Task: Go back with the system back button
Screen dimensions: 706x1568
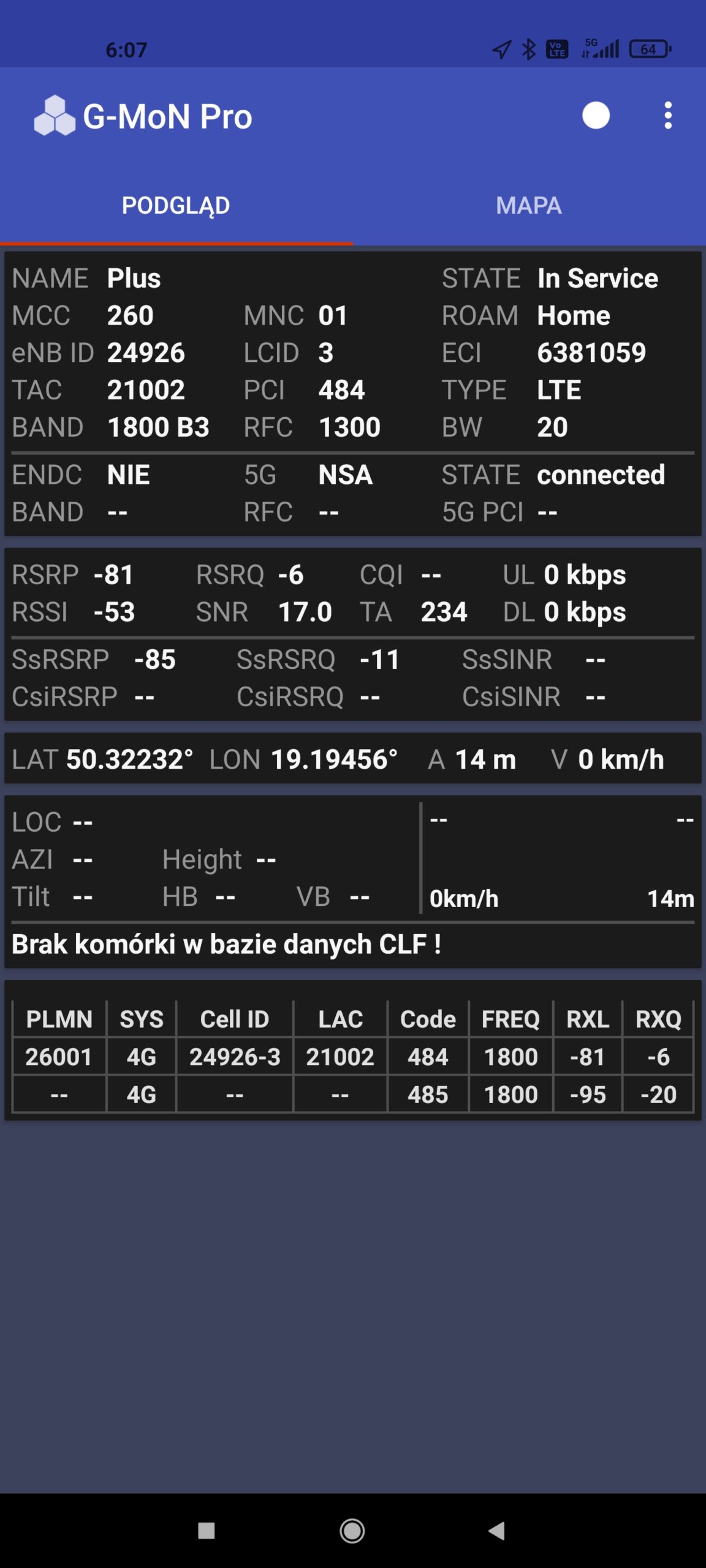Action: tap(497, 1531)
